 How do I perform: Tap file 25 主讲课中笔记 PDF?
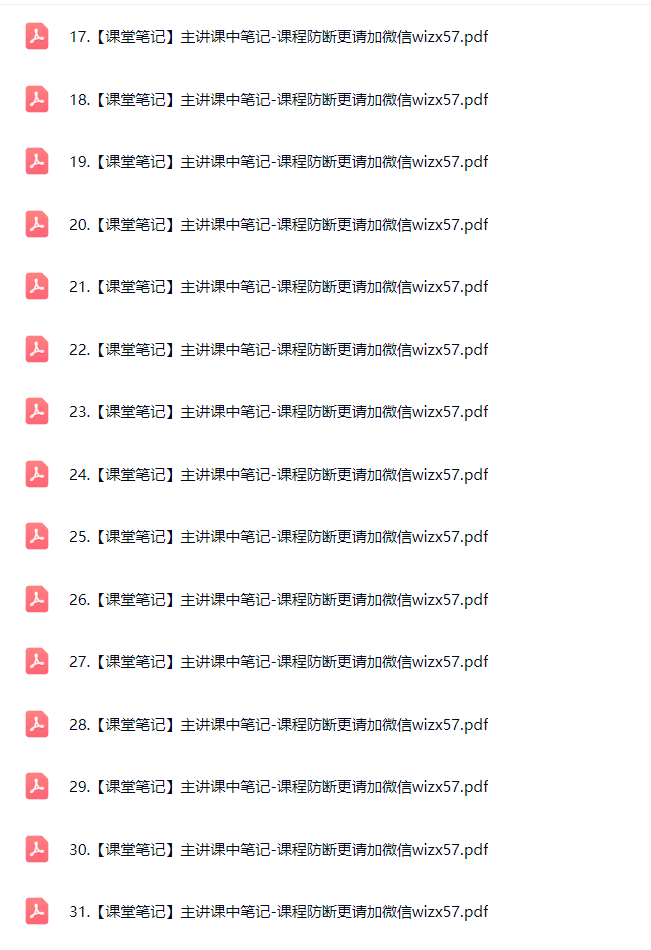pyautogui.click(x=278, y=537)
